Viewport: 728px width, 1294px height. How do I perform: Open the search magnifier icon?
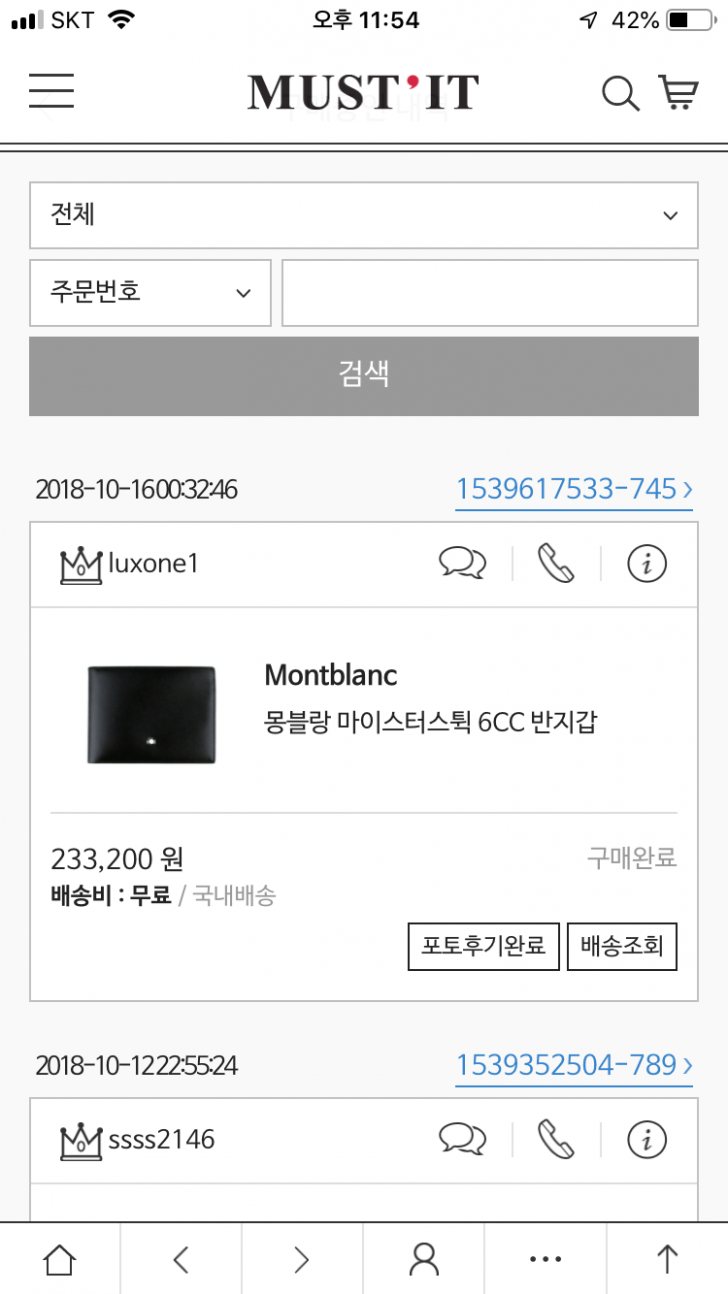click(620, 93)
